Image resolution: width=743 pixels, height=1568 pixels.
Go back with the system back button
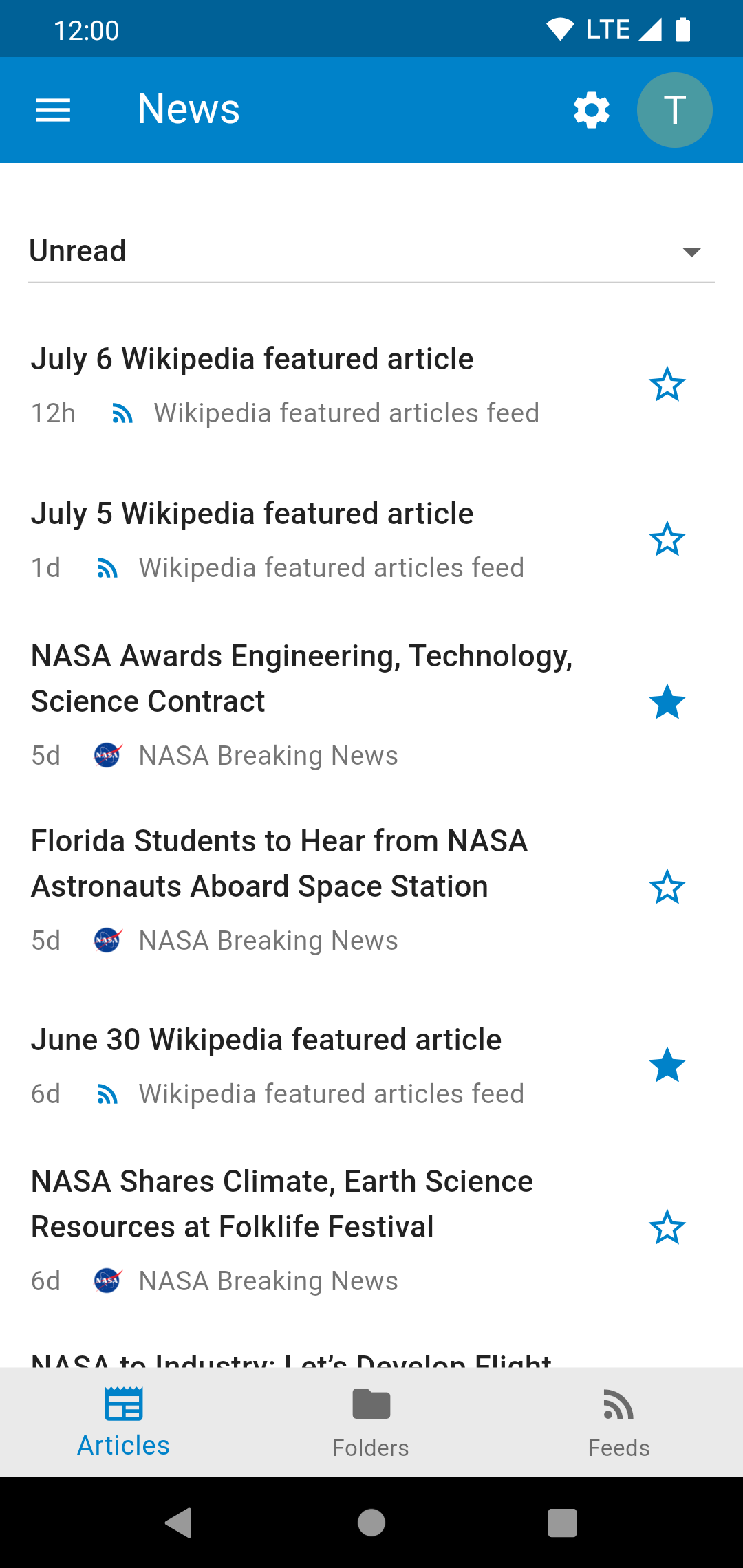coord(179,1523)
